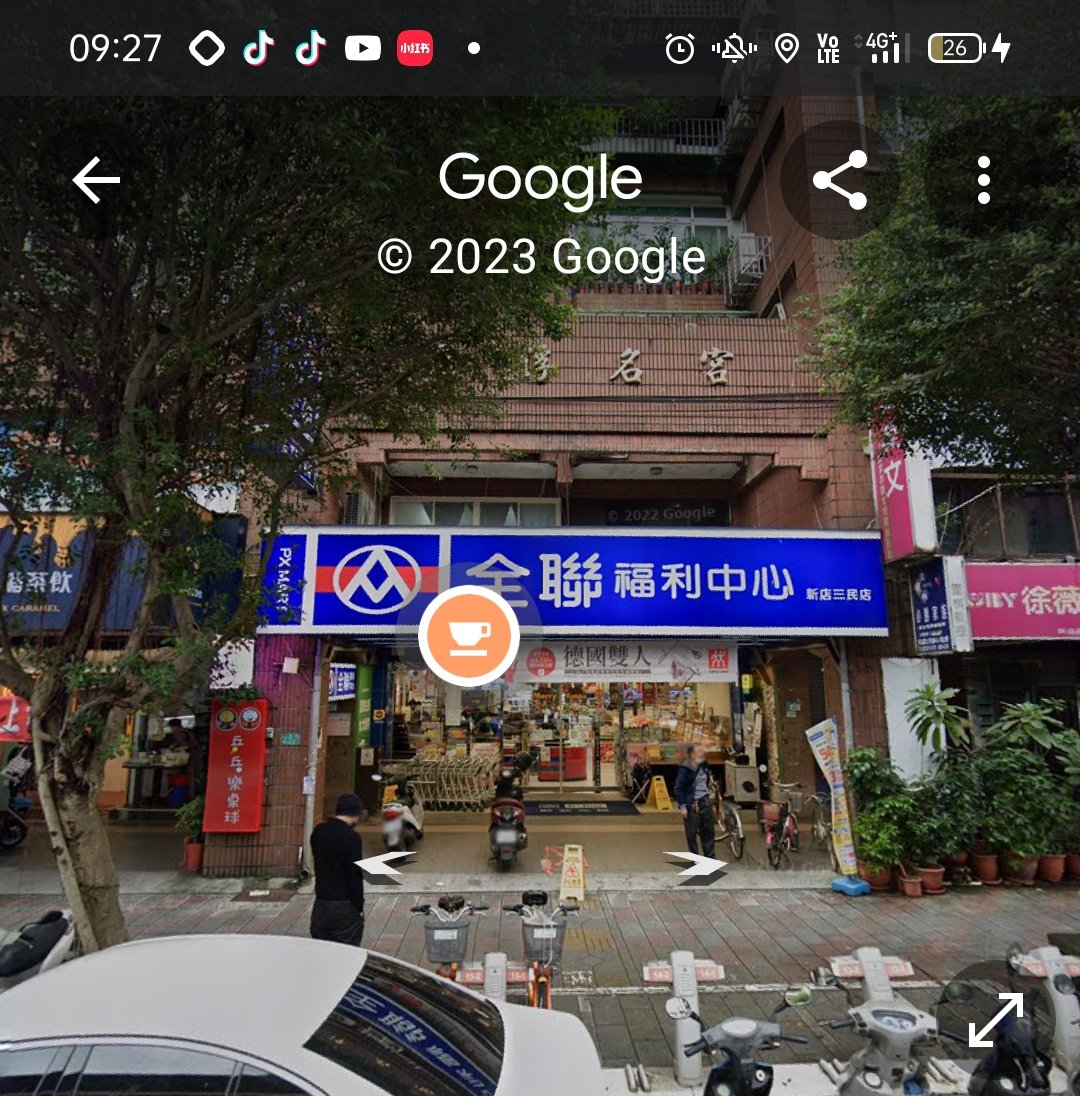Go back from Street View
1080x1096 pixels.
96,181
